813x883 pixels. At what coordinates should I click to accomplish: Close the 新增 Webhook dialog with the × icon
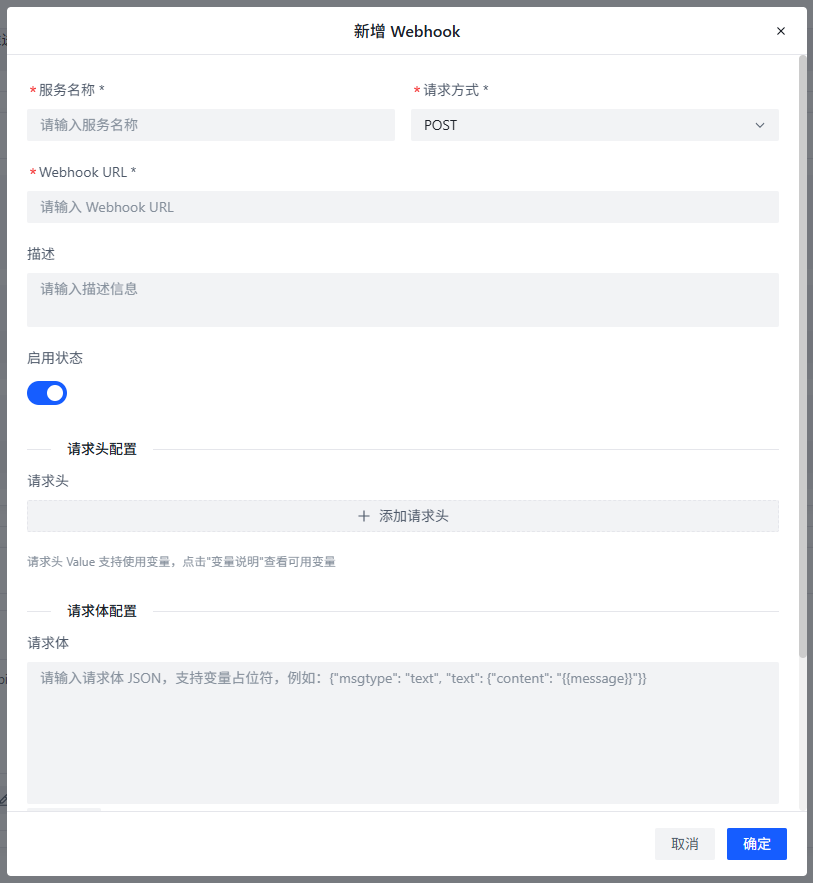781,31
